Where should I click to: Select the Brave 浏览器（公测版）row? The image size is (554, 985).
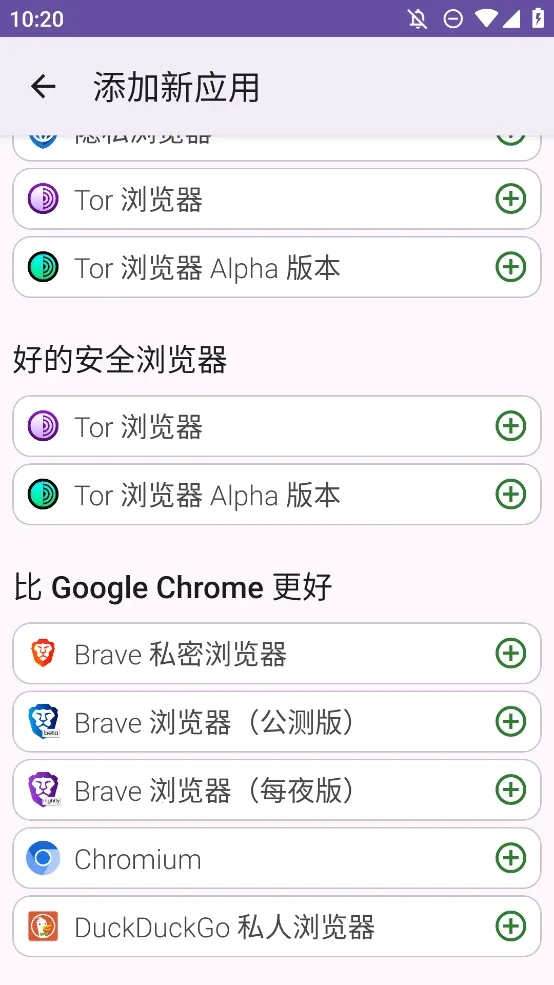click(277, 722)
